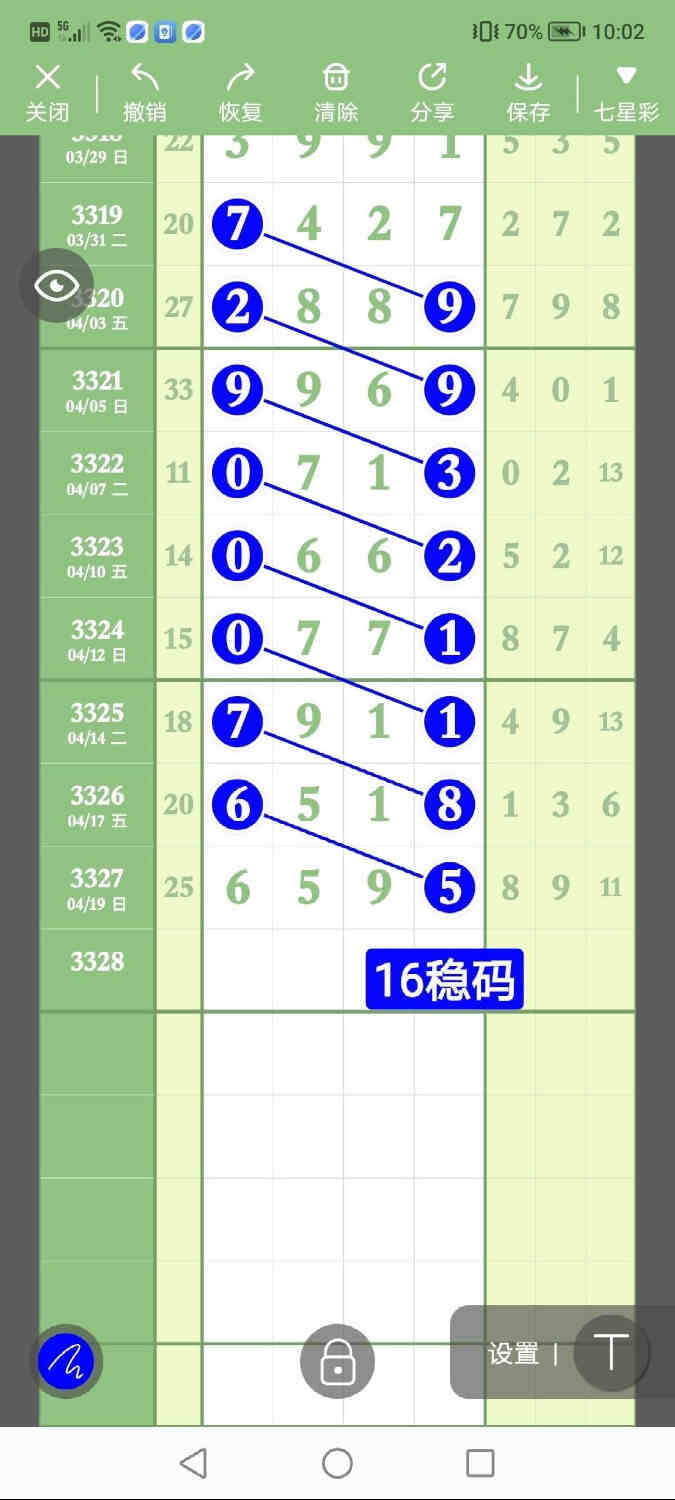Screen dimensions: 675x1500
Task: Select the text T tool
Action: tap(611, 1353)
